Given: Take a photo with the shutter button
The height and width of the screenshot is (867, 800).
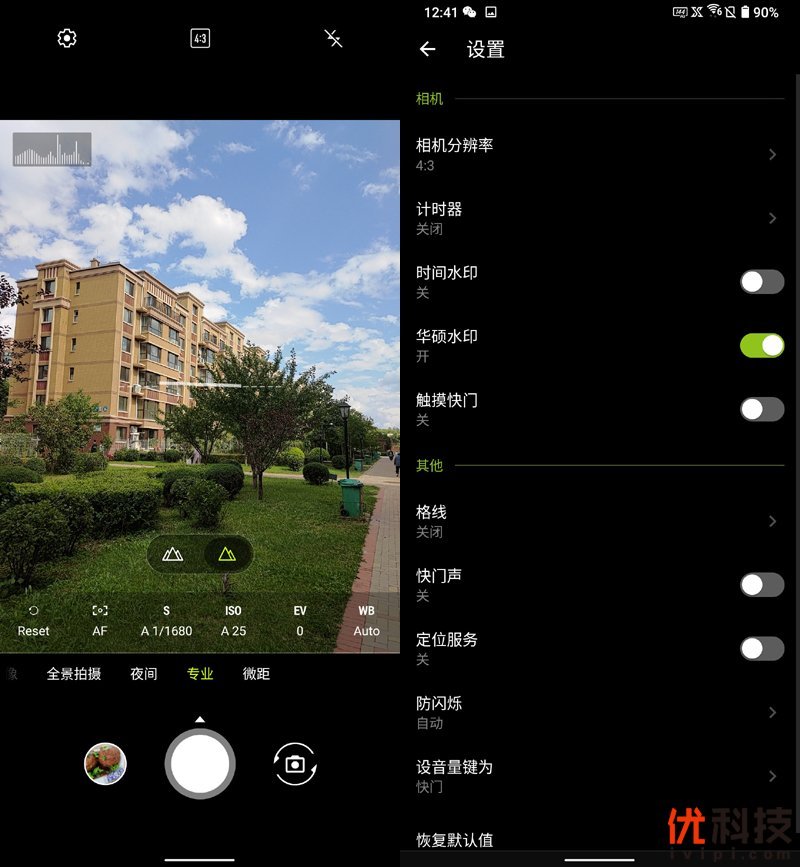Looking at the screenshot, I should click(x=200, y=764).
